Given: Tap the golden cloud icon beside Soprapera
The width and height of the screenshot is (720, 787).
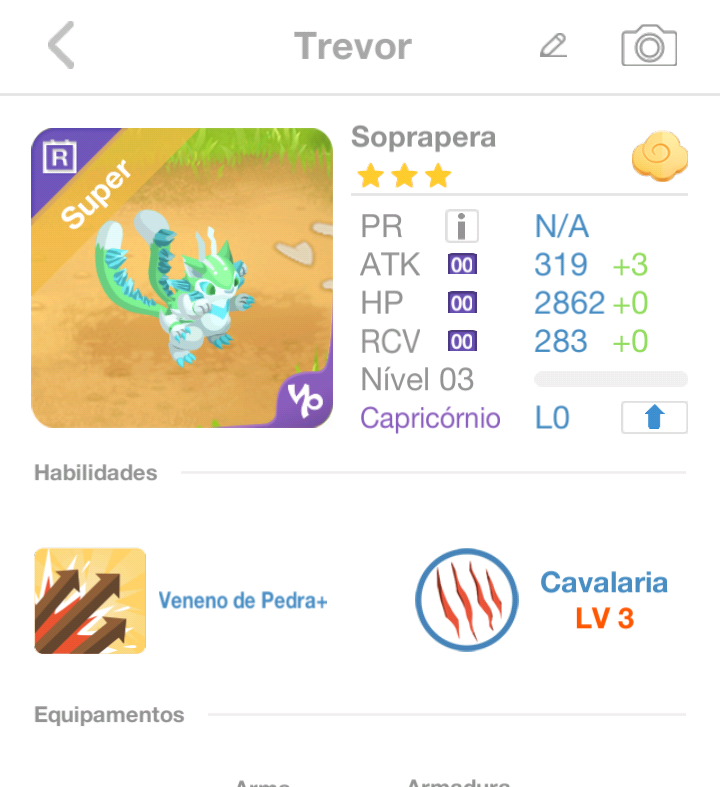Looking at the screenshot, I should [659, 155].
